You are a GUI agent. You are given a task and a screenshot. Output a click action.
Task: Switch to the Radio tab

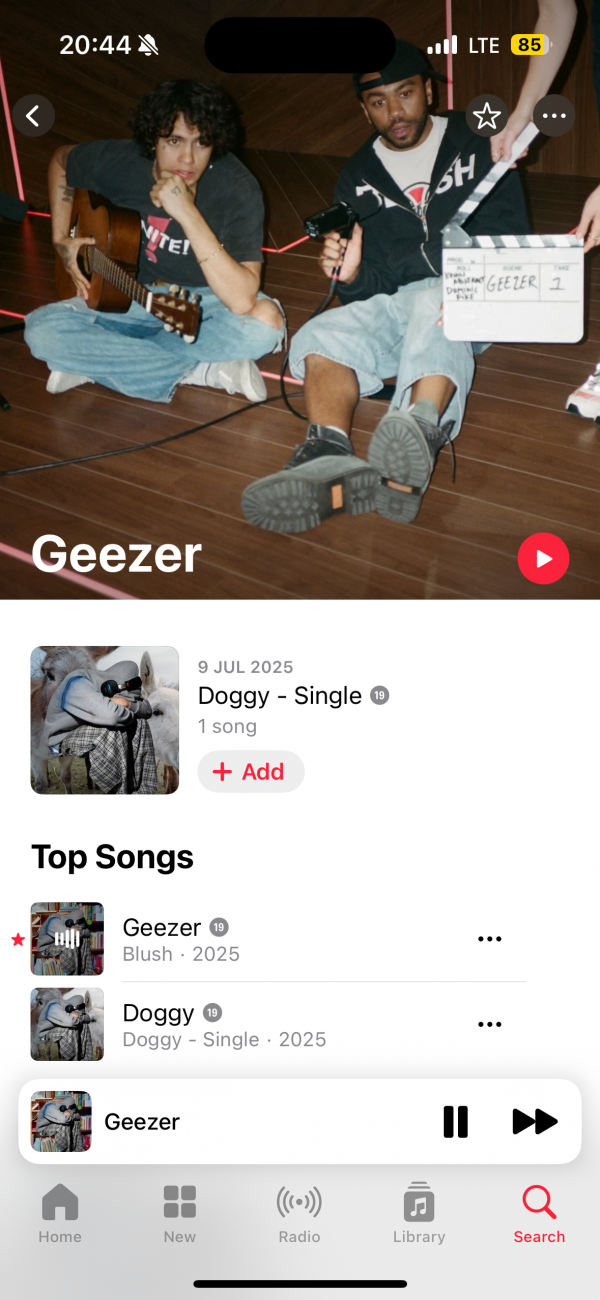[299, 1214]
